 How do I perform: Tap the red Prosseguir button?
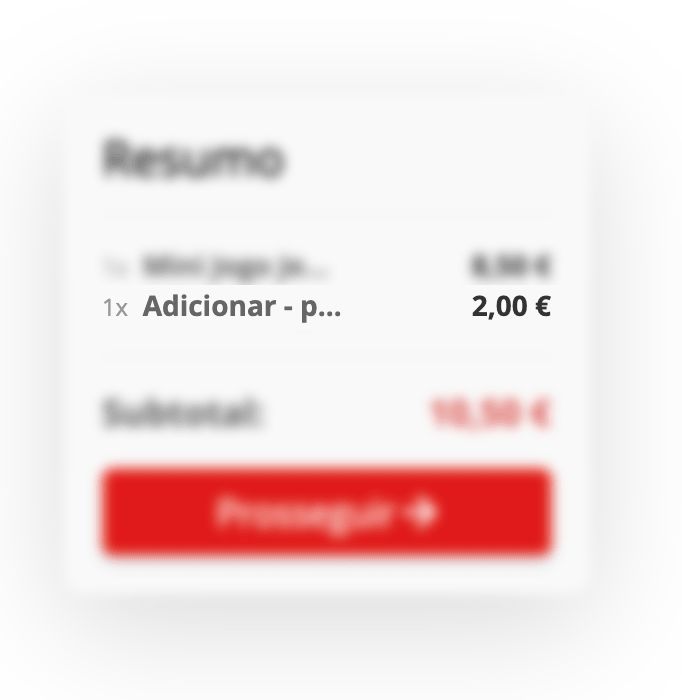coord(326,512)
